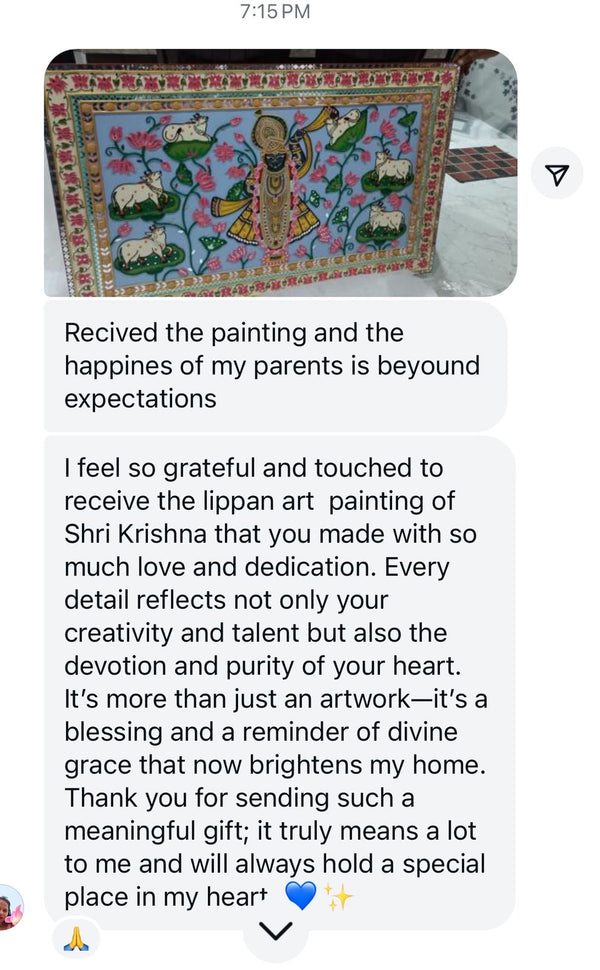Share the painting photo via send icon
600x970 pixels.
558,174
